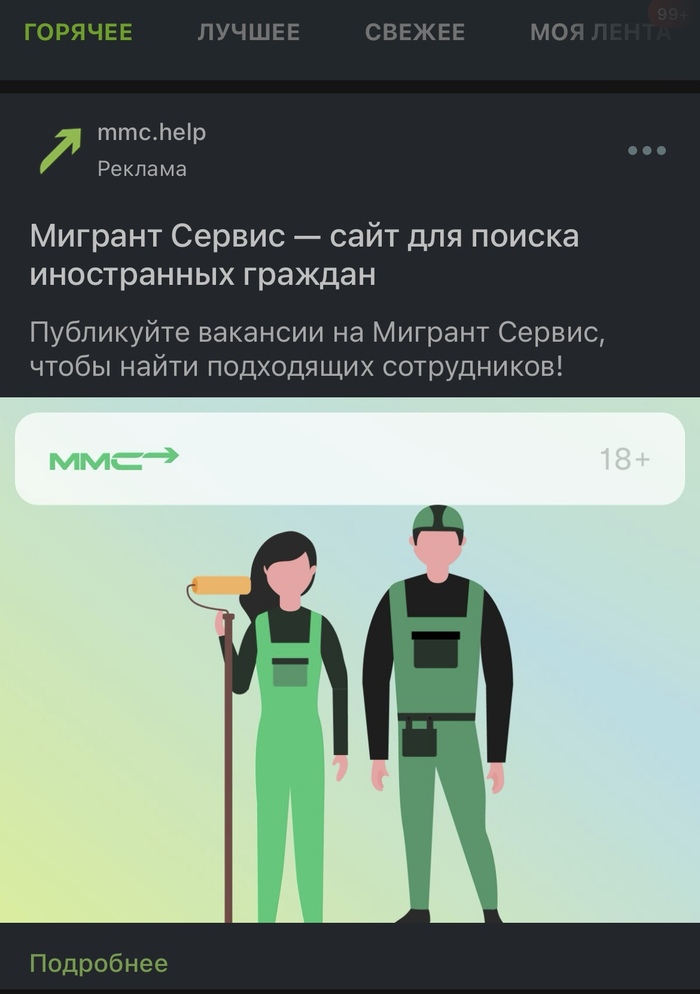Switch to the Лучшее tab

(x=248, y=32)
